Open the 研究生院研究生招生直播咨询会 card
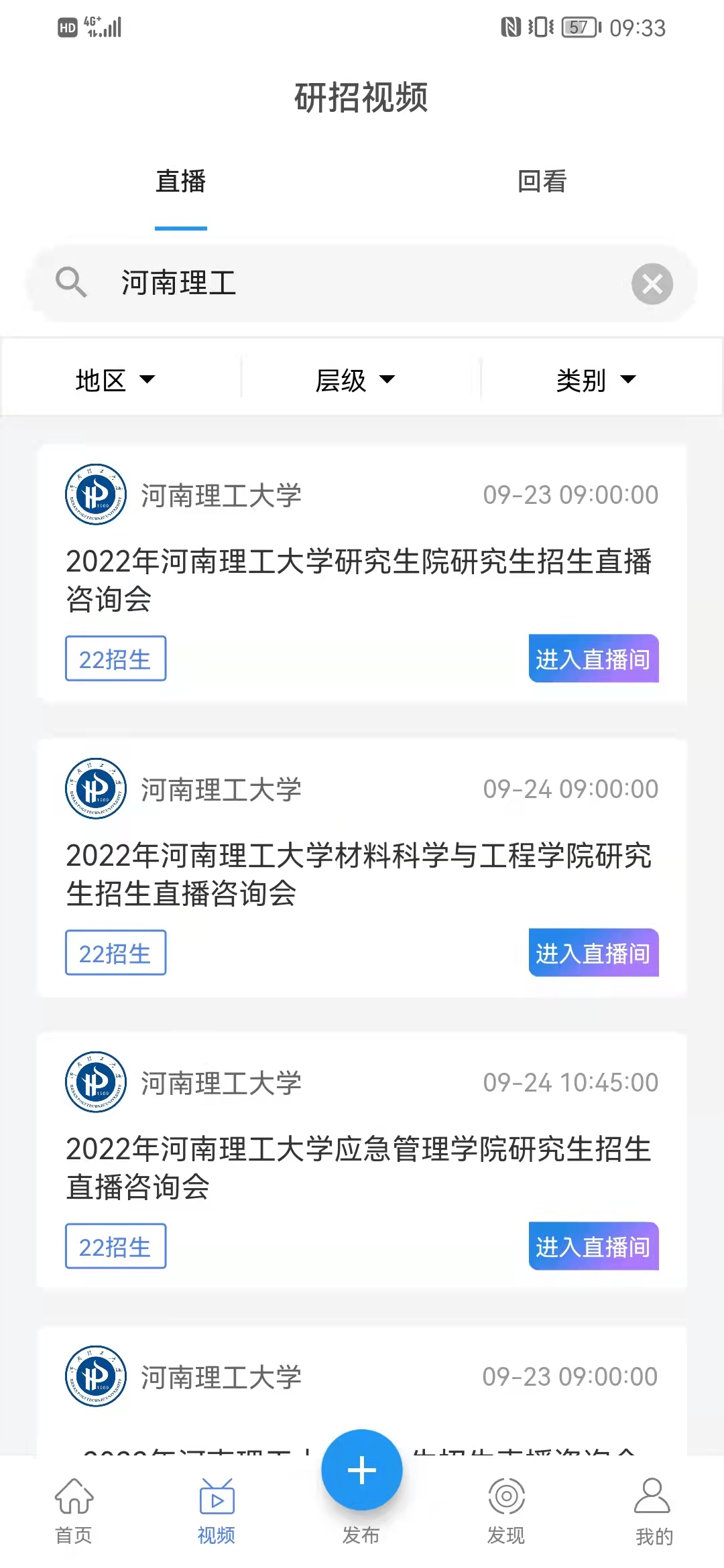Viewport: 724px width, 1568px height. tap(362, 574)
